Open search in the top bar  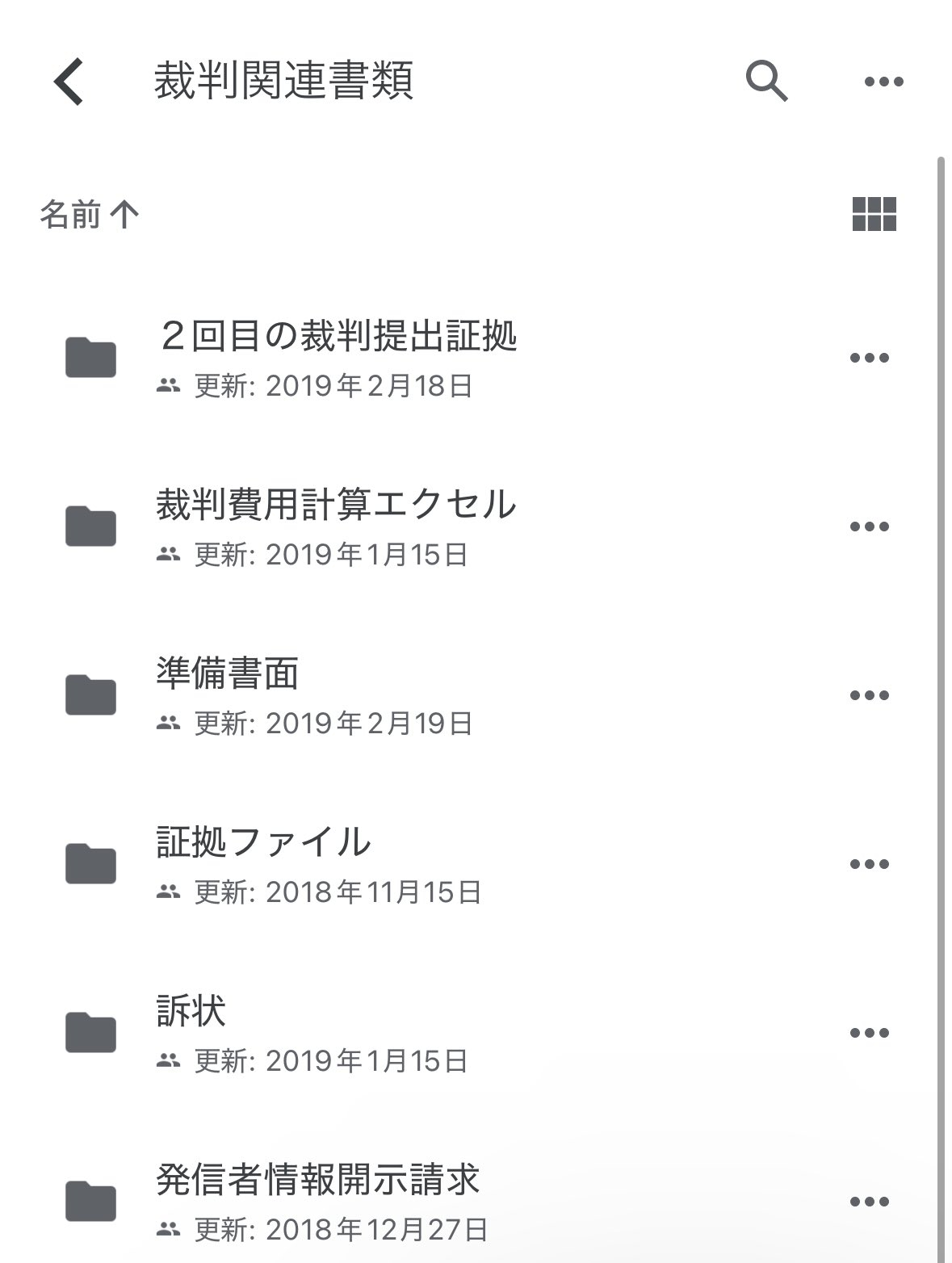tap(765, 81)
